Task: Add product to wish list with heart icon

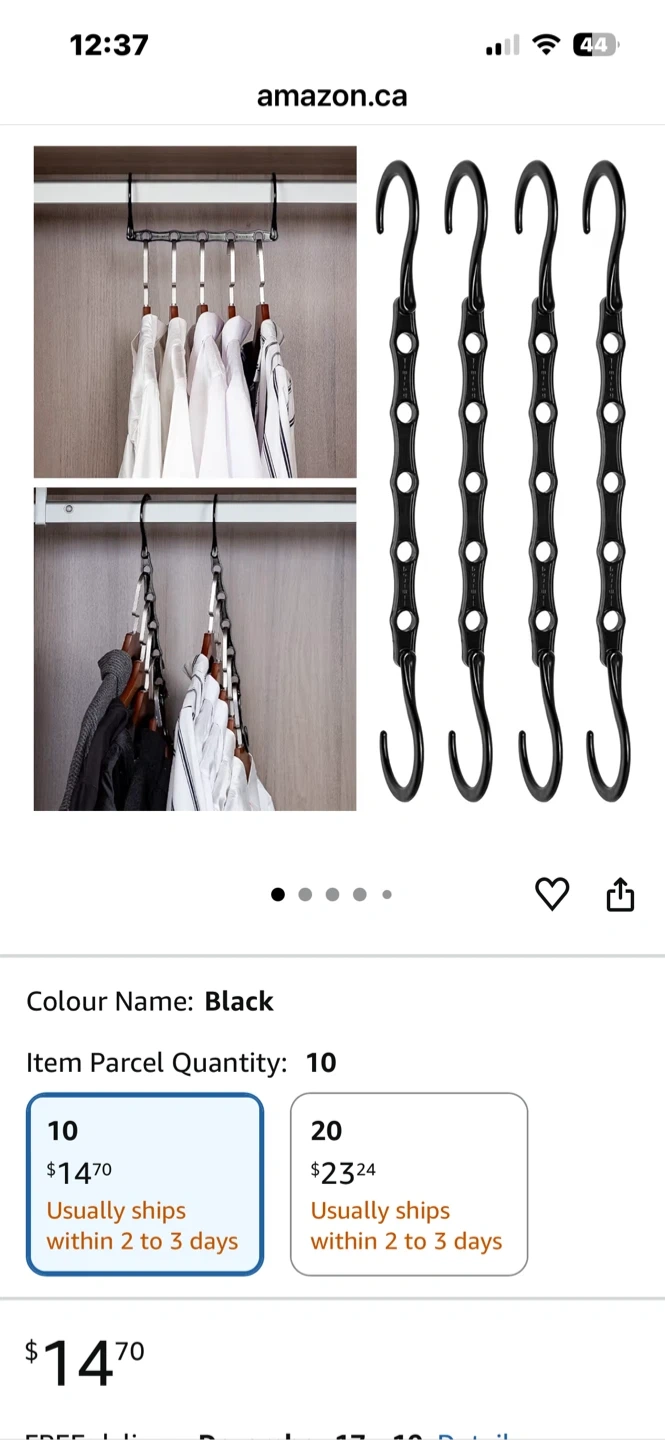Action: coord(552,893)
